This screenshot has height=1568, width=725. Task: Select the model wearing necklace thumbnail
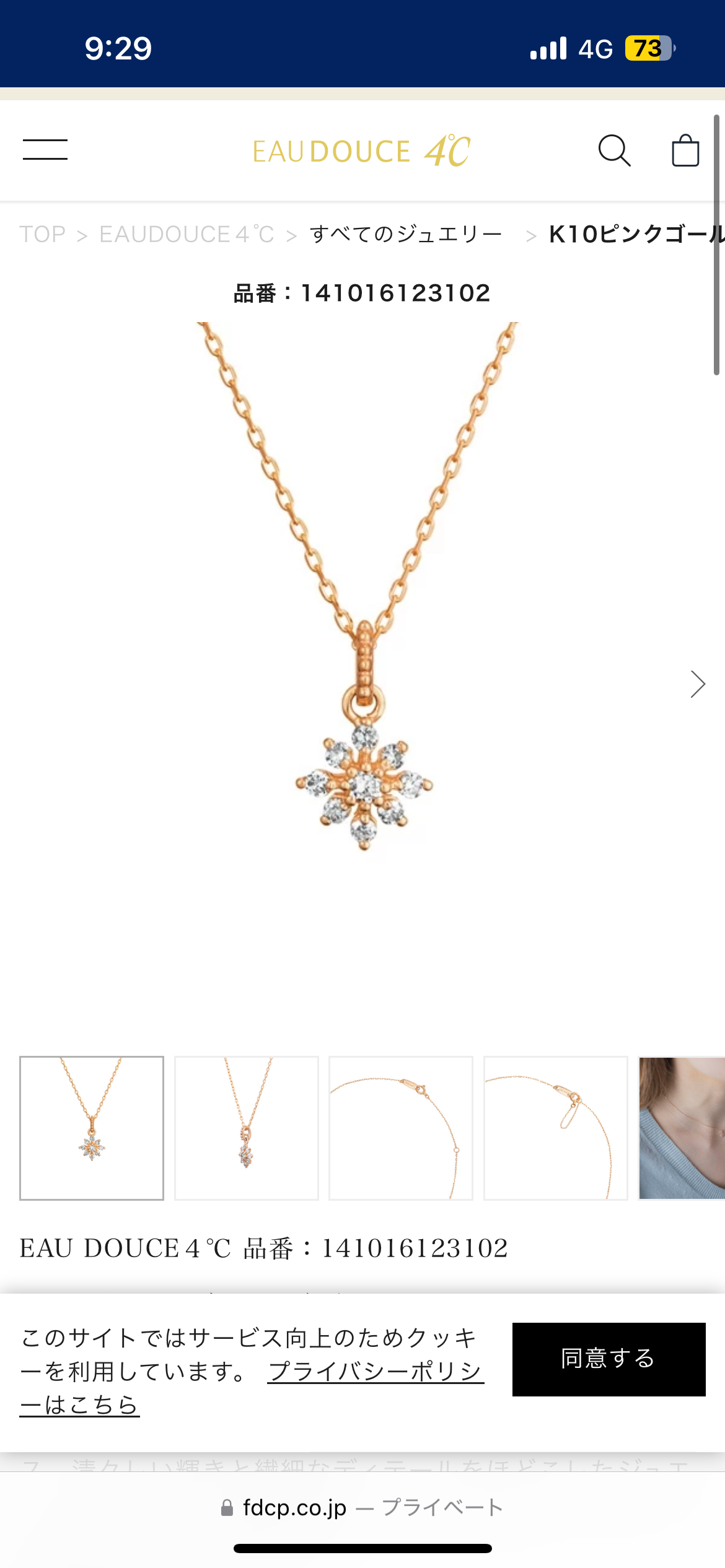tap(682, 1128)
